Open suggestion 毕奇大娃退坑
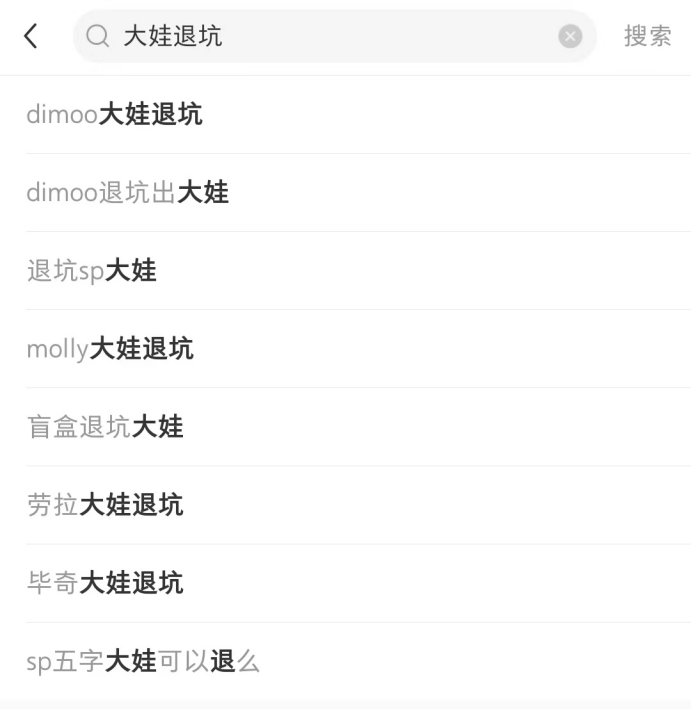This screenshot has height=709, width=692. (105, 583)
